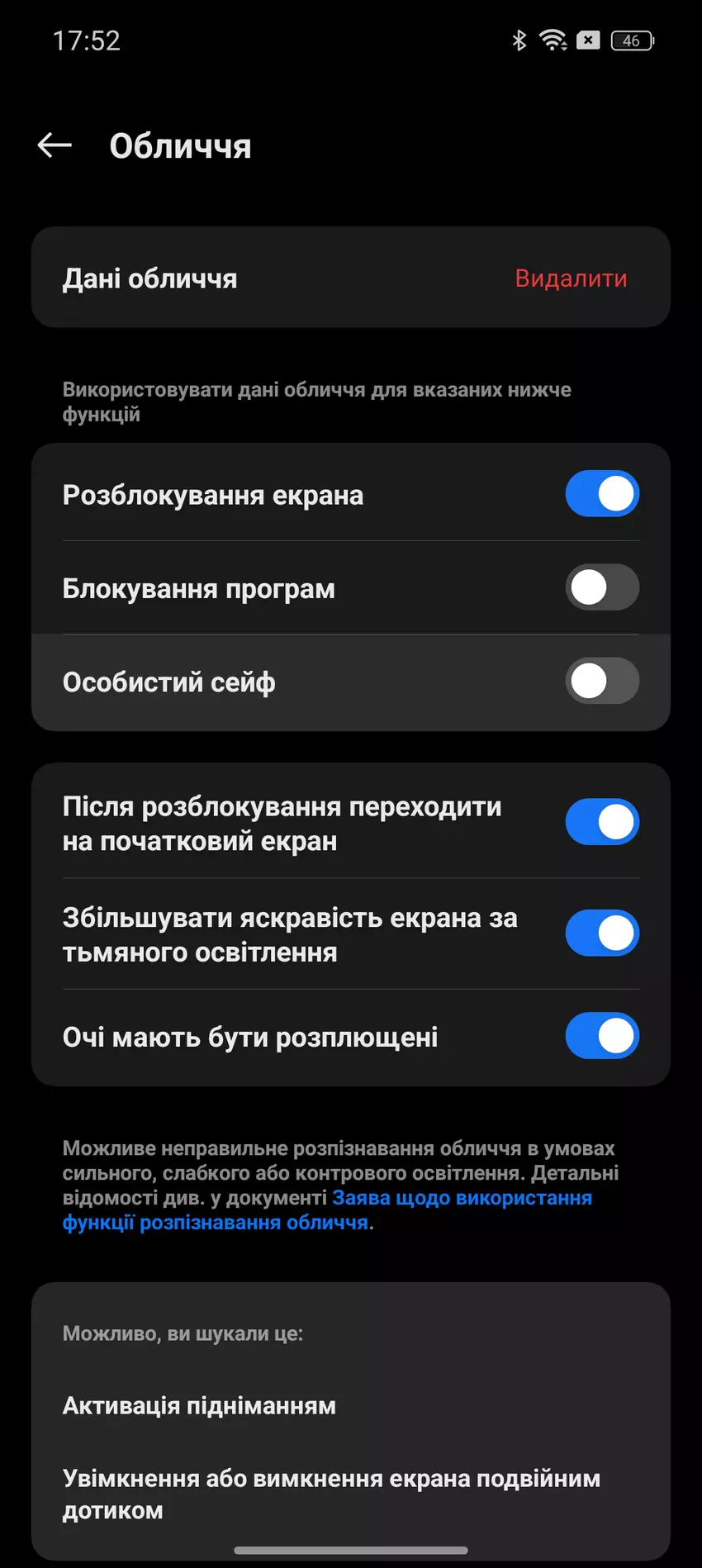Go back from the Обличчя screen
The width and height of the screenshot is (702, 1568).
[55, 145]
